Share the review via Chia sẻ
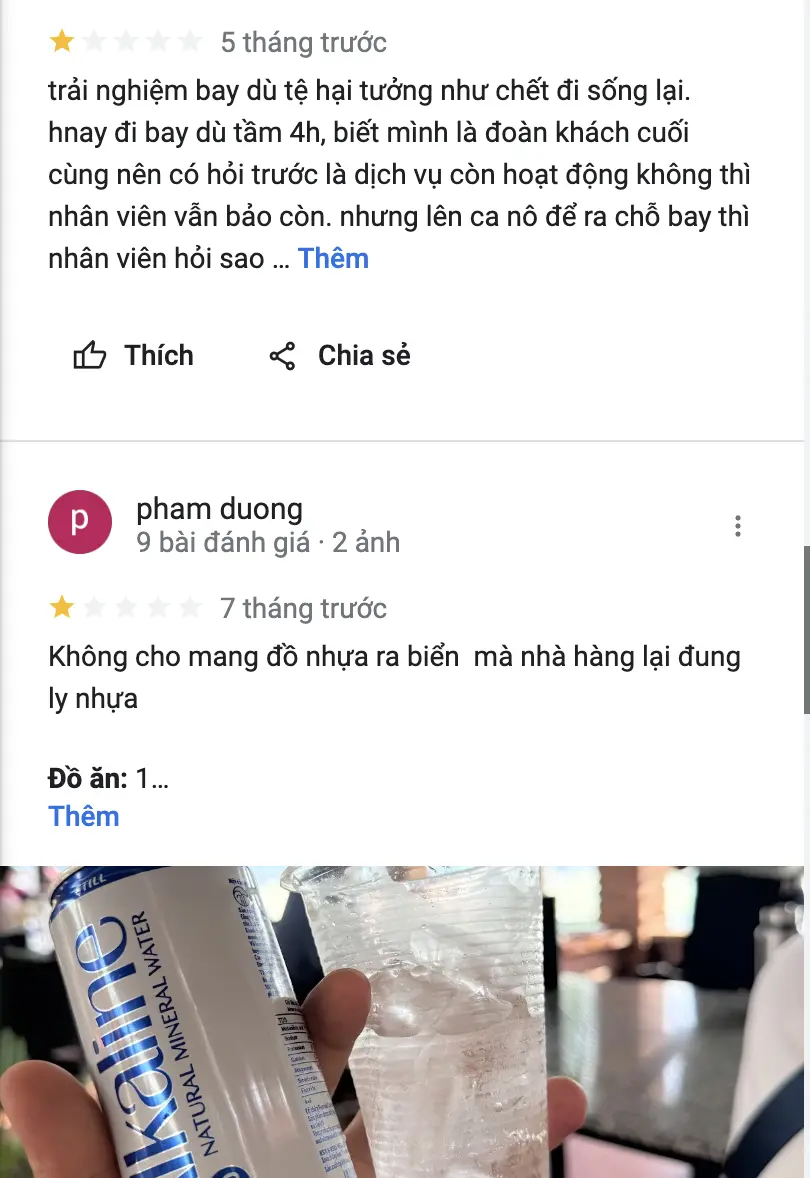This screenshot has height=1178, width=810. 340,356
